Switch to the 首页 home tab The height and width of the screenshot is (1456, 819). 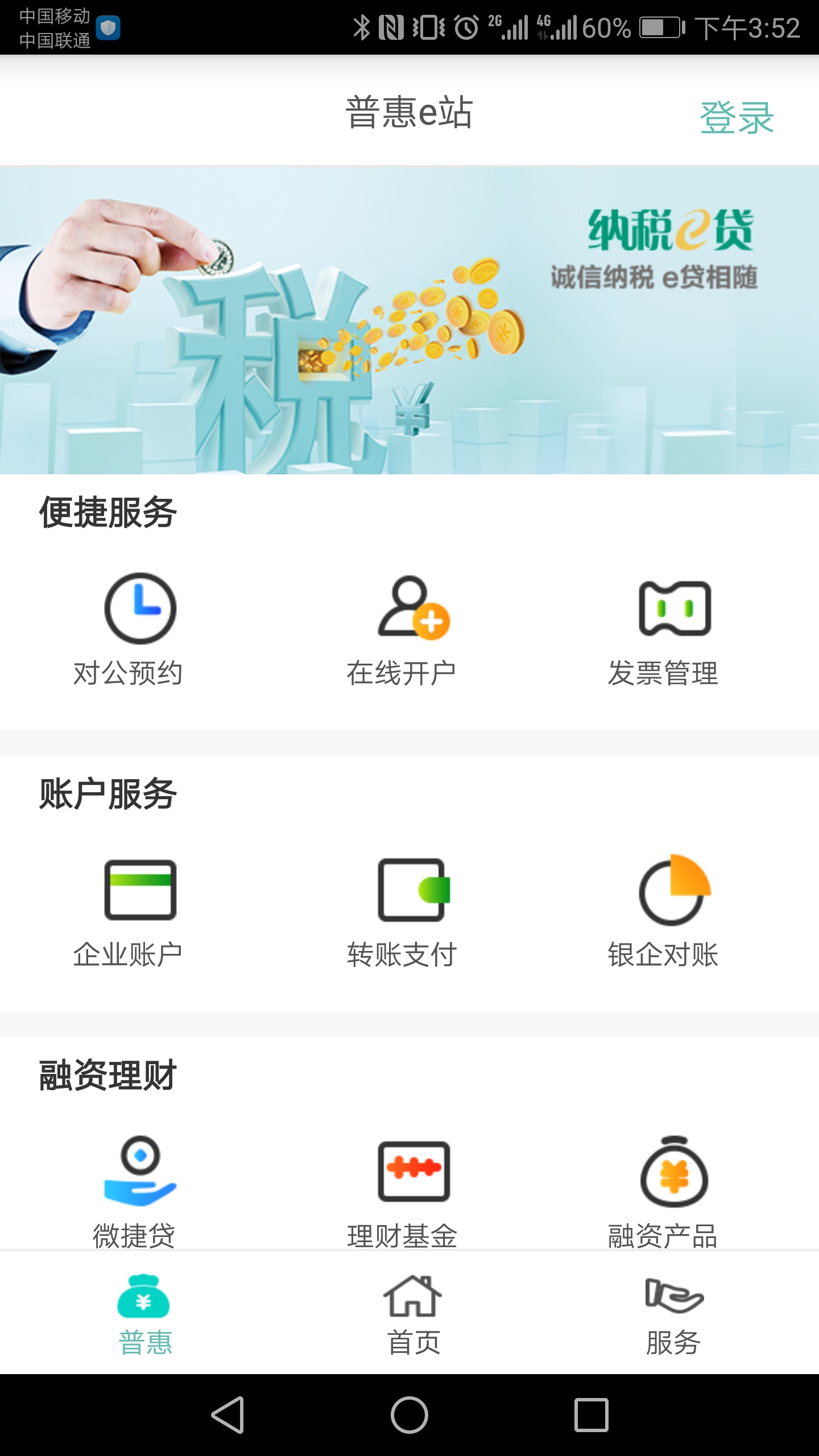(x=413, y=1315)
